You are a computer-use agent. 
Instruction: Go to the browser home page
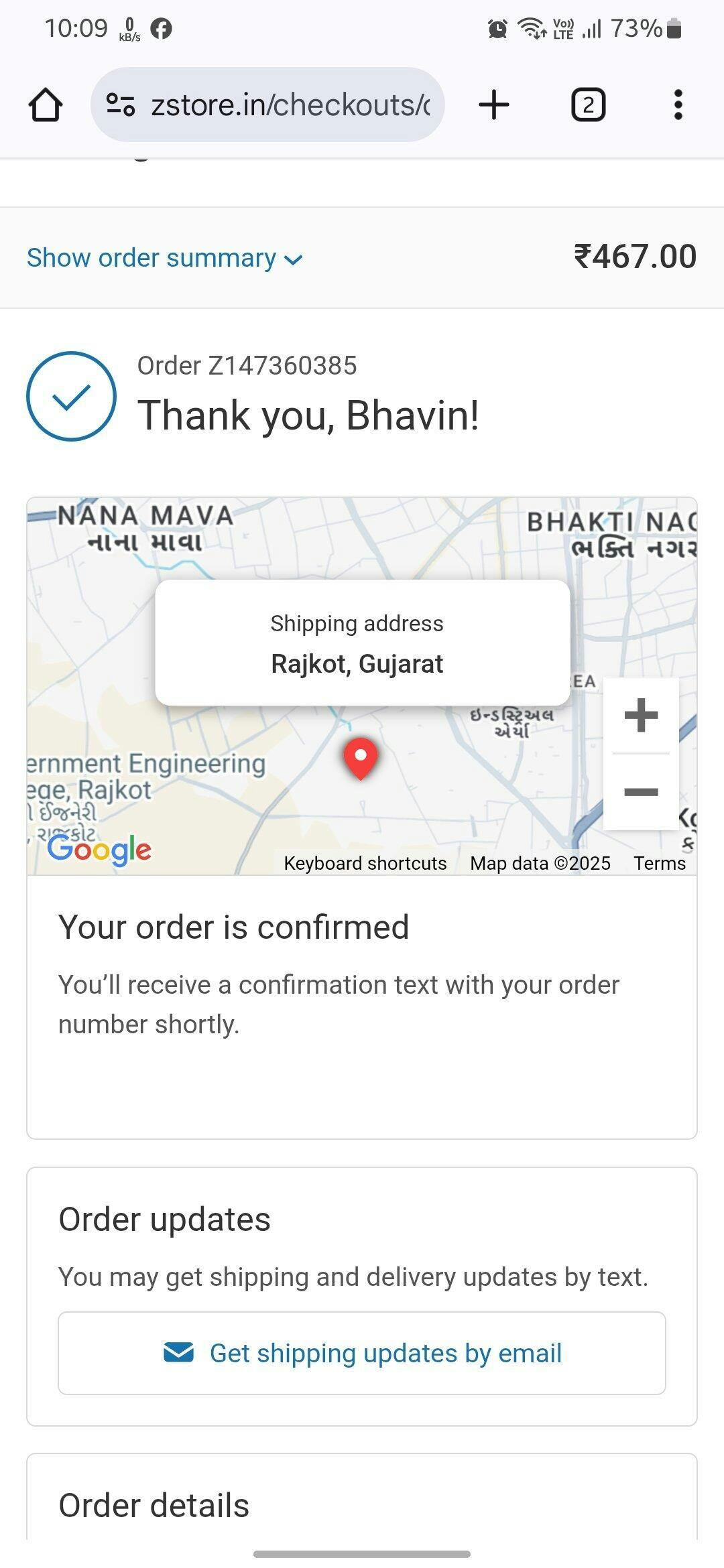(46, 105)
